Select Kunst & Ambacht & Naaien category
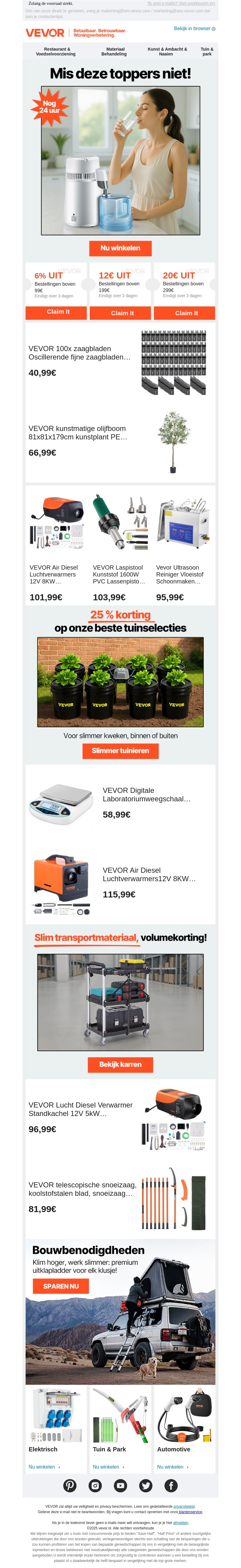 [167, 52]
